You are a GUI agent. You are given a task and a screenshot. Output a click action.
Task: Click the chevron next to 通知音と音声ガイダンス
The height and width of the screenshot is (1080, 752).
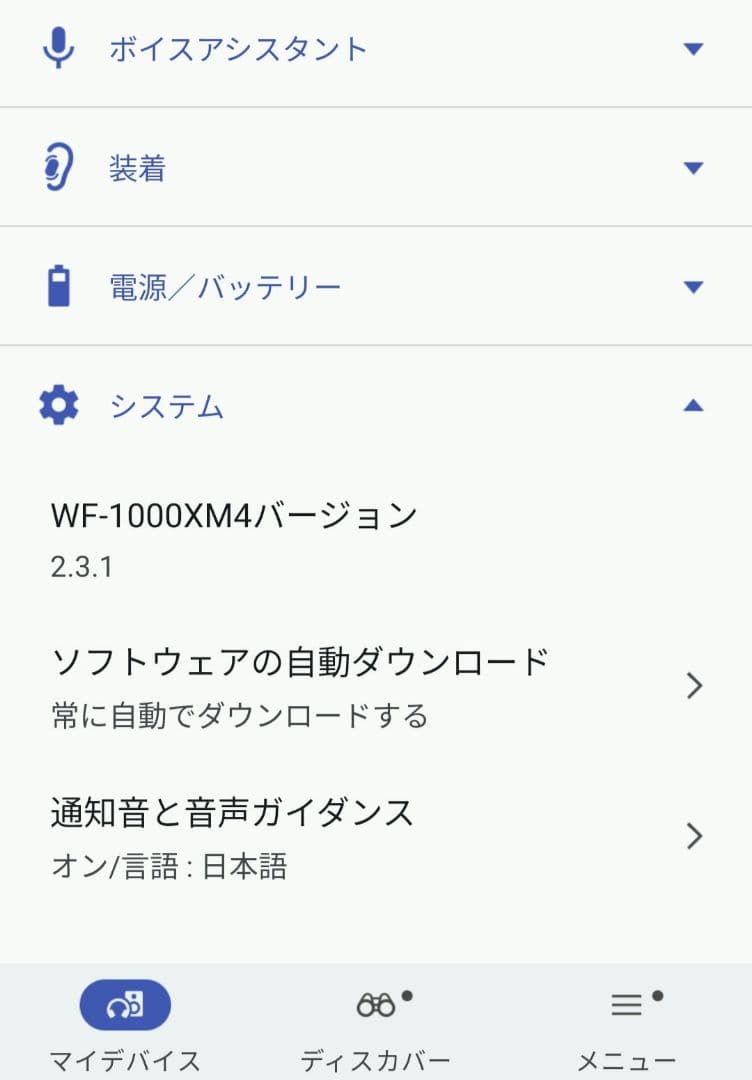[693, 836]
